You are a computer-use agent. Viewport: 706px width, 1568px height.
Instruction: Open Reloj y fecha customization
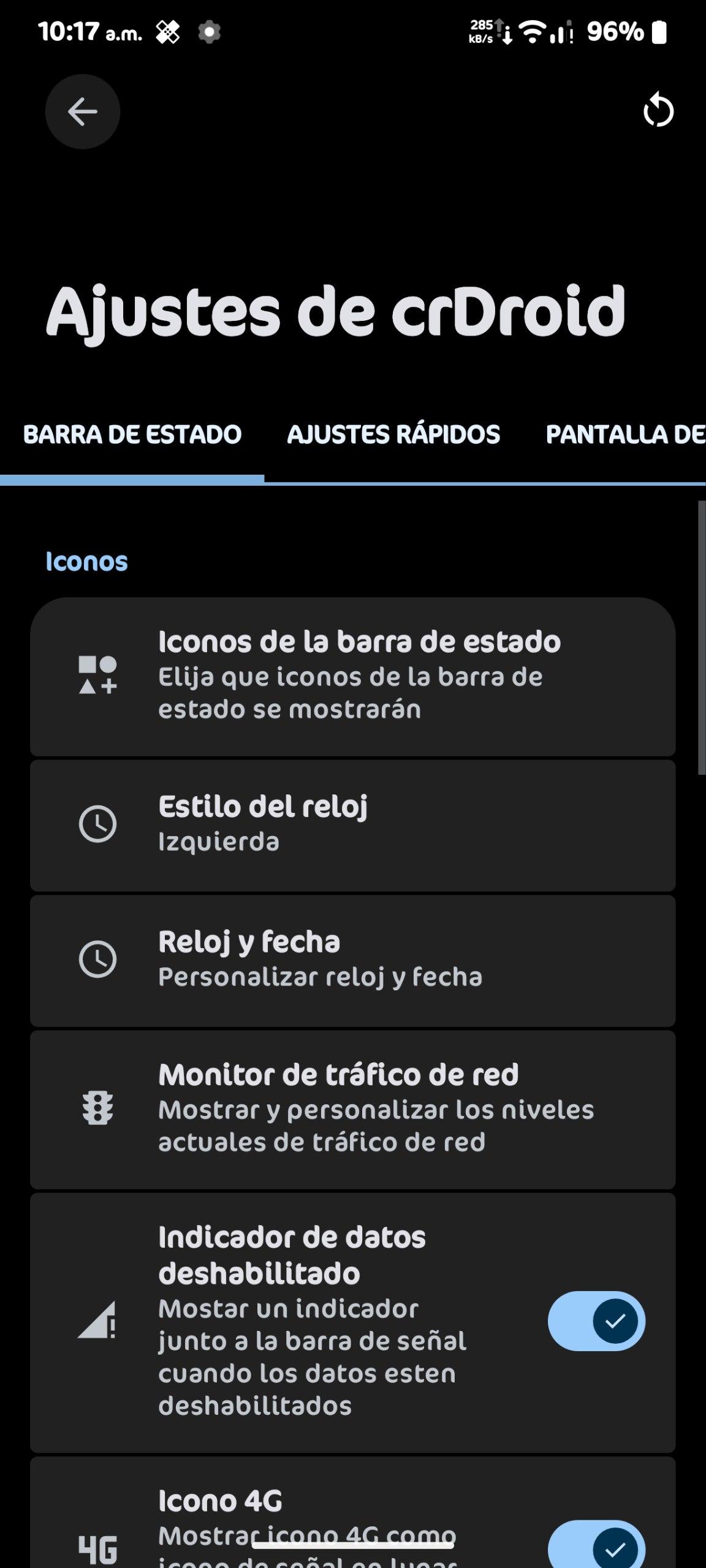352,960
